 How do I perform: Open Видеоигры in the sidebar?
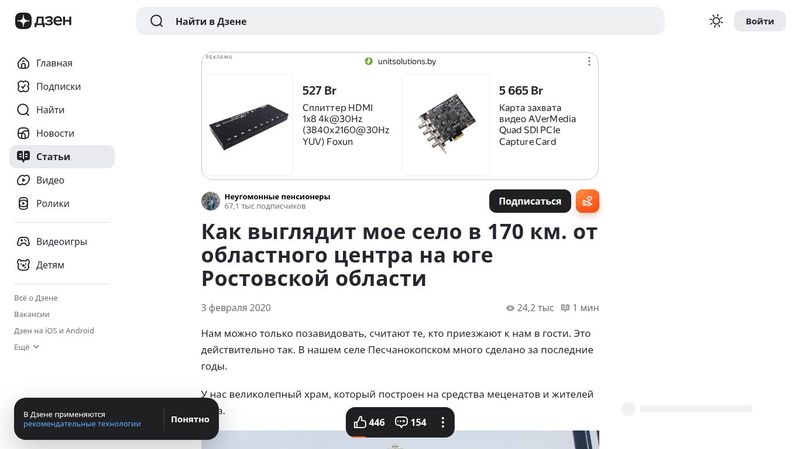coord(61,242)
